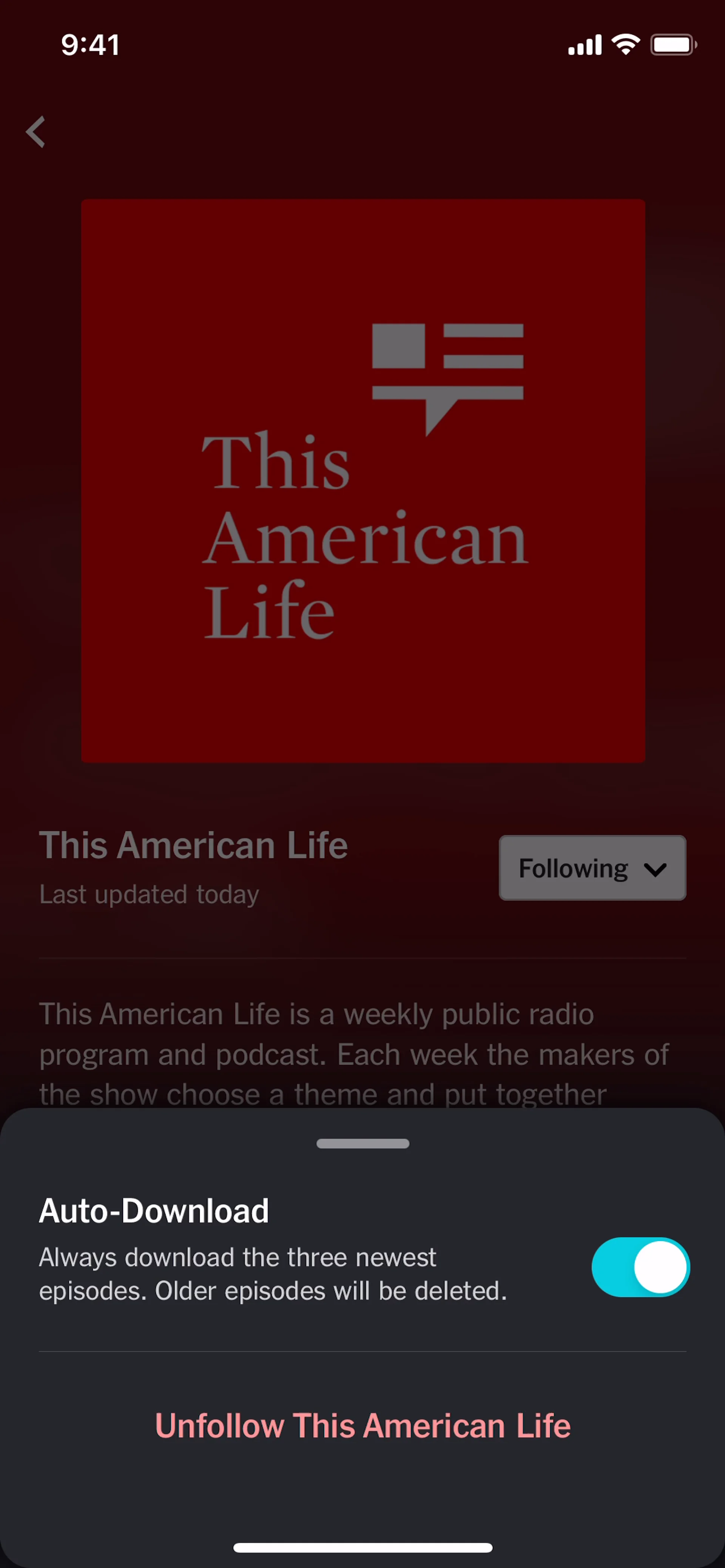Viewport: 725px width, 1568px height.
Task: Unfollow This American Life
Action: click(x=363, y=1426)
